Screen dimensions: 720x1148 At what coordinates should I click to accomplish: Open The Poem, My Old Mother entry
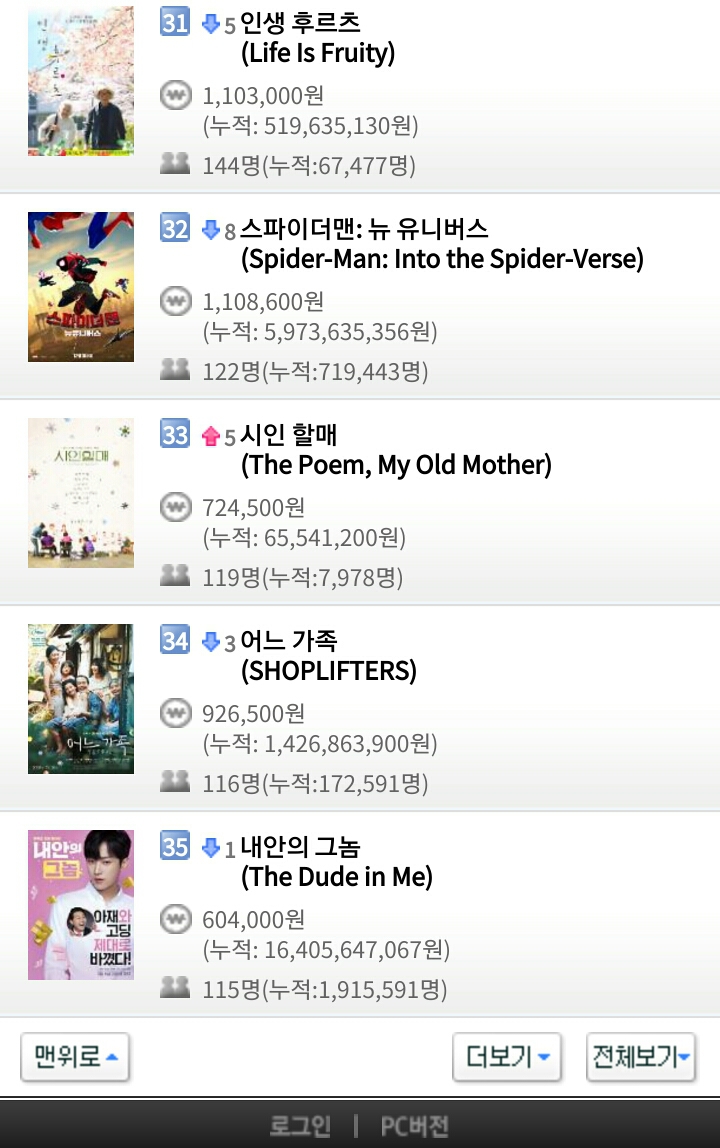396,450
